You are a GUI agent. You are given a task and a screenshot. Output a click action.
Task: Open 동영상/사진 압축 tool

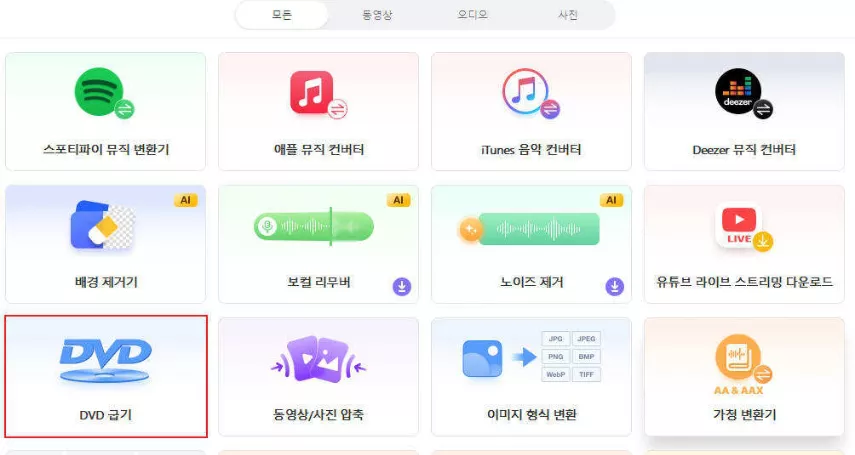click(318, 376)
